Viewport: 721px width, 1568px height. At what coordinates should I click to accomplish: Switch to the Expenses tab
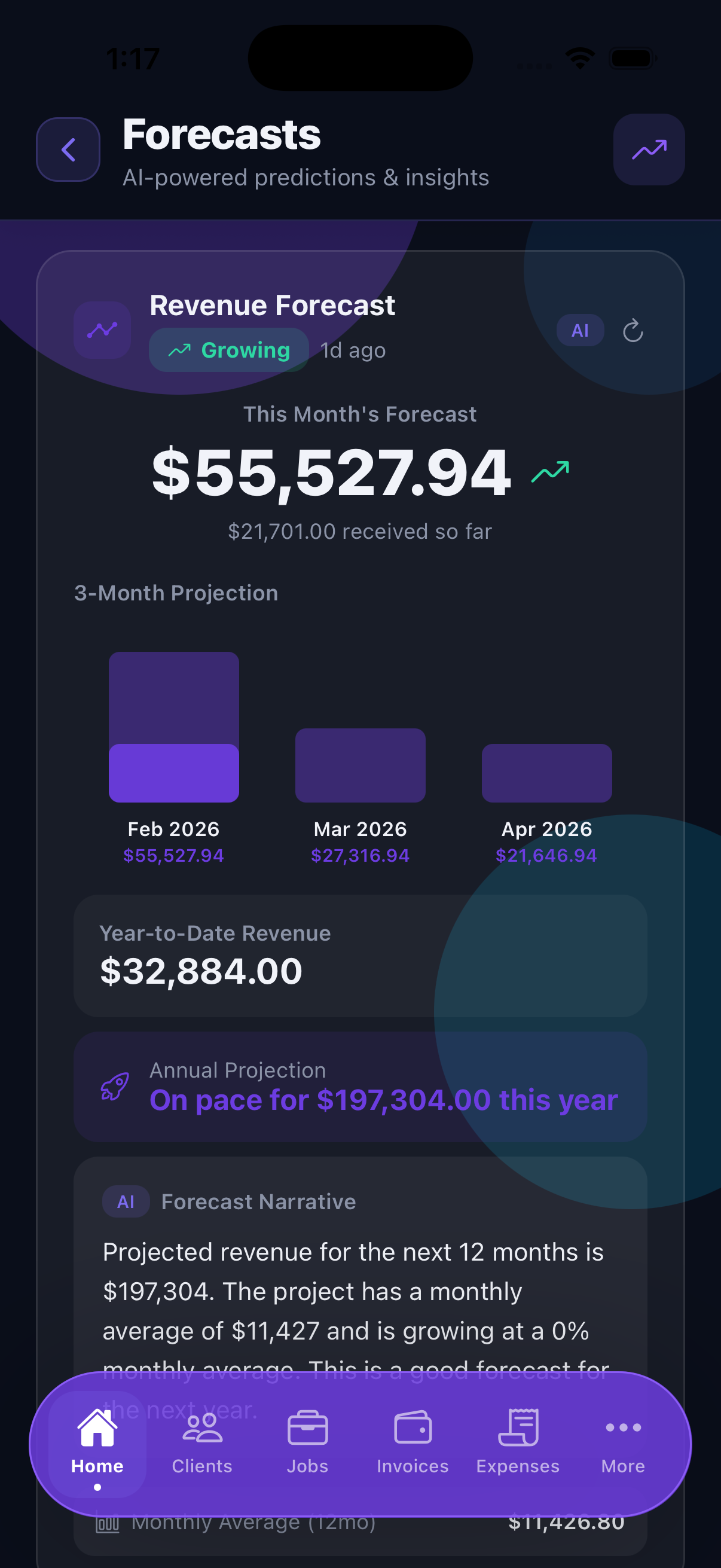tap(518, 1442)
